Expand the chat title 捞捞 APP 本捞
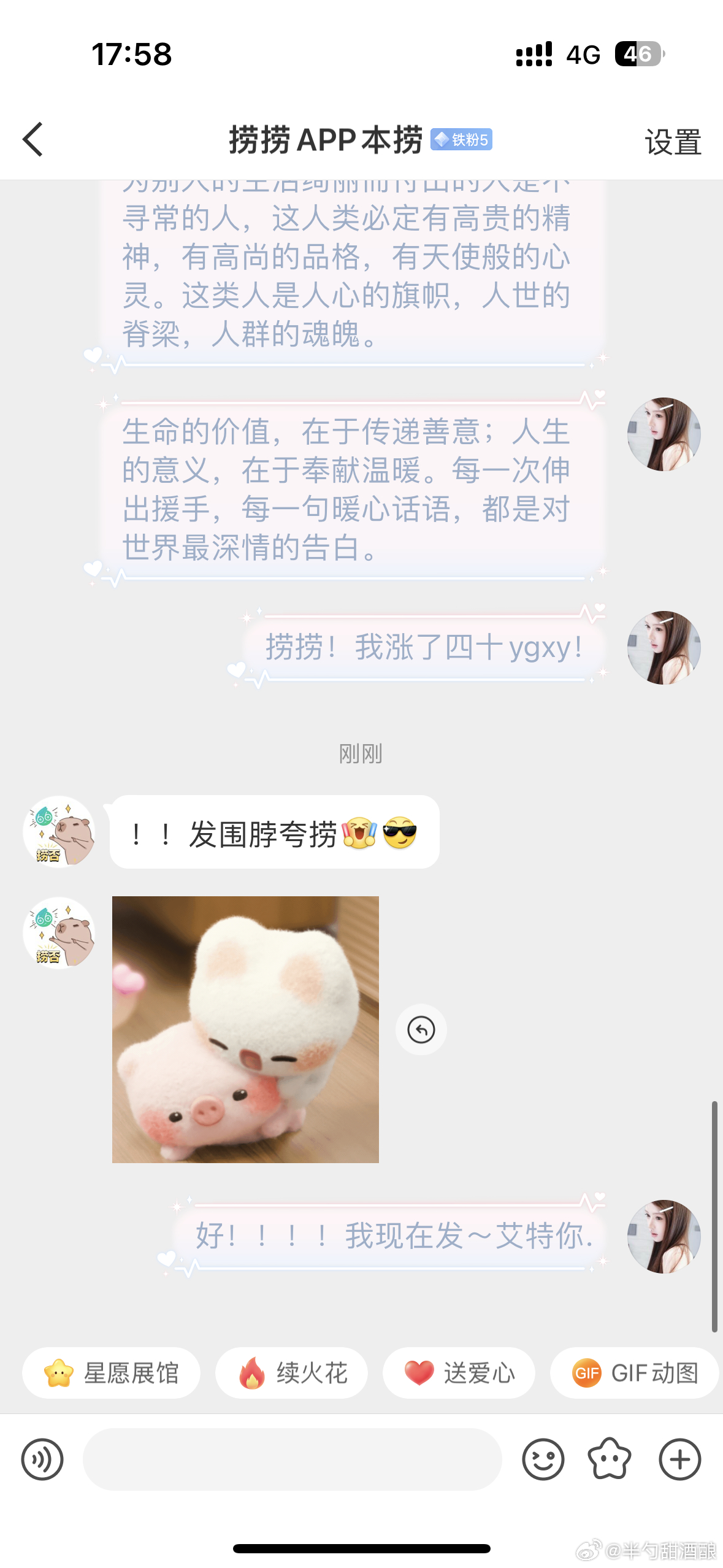Viewport: 723px width, 1568px height. (325, 140)
